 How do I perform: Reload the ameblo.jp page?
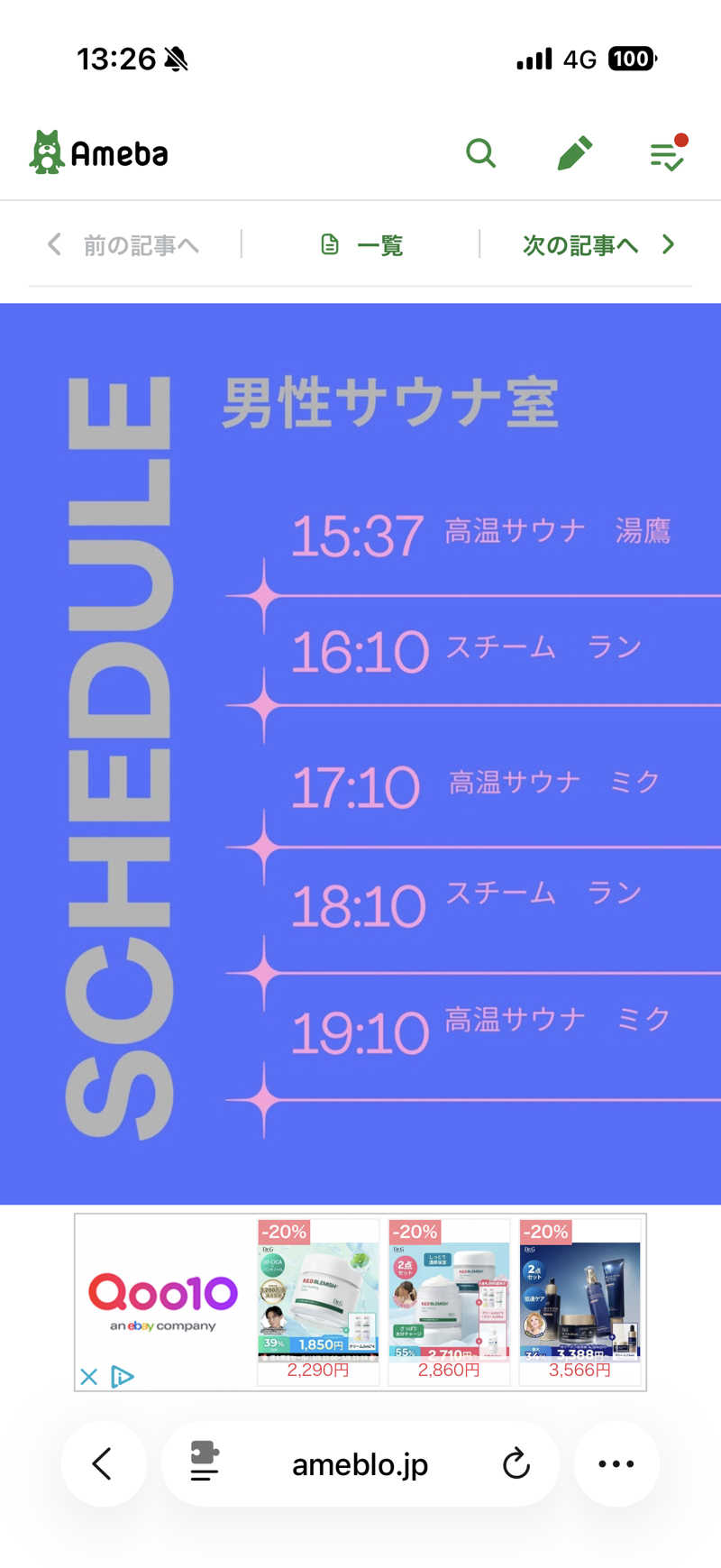pyautogui.click(x=516, y=1463)
